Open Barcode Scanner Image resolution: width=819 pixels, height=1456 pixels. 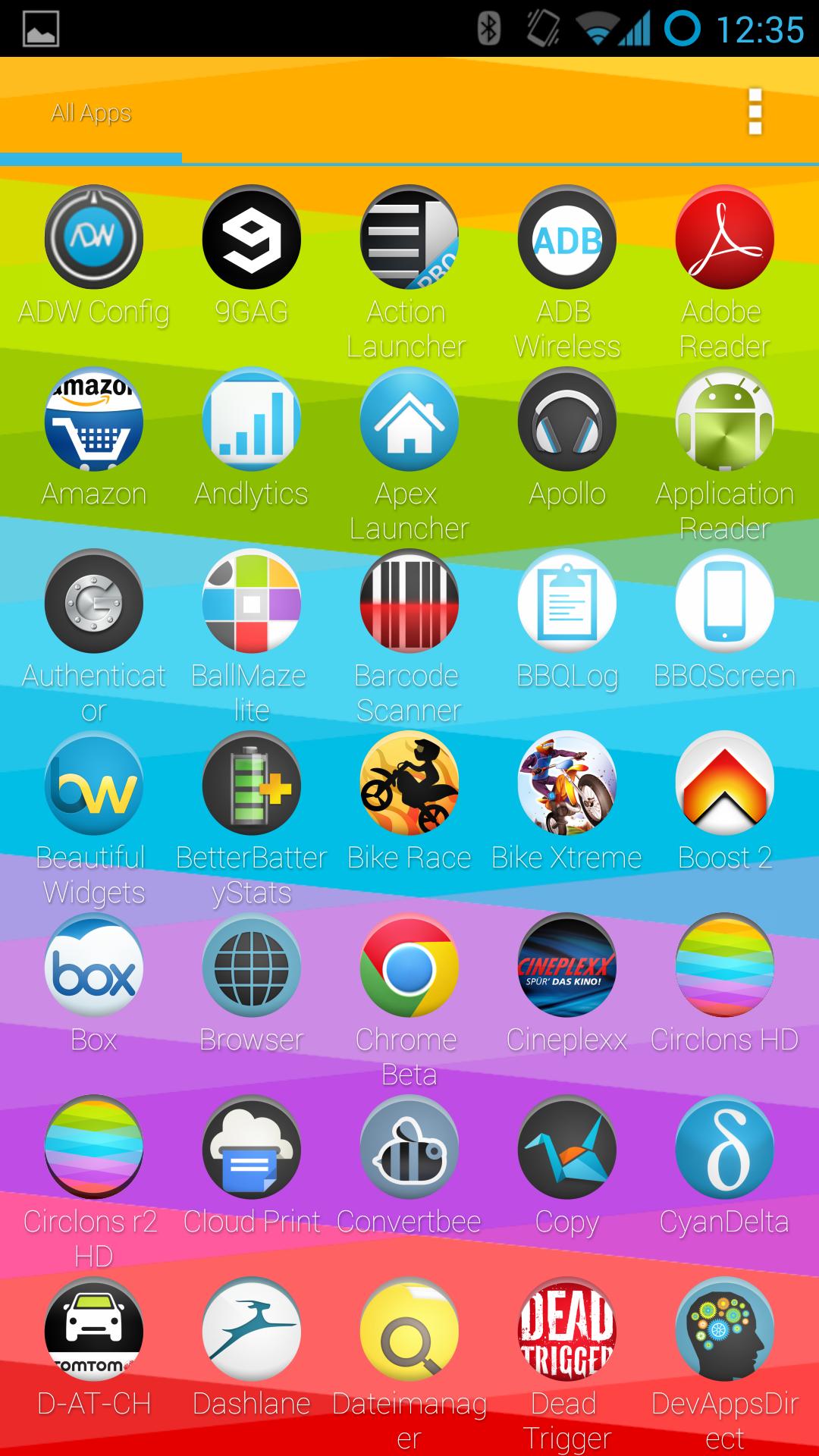409,603
